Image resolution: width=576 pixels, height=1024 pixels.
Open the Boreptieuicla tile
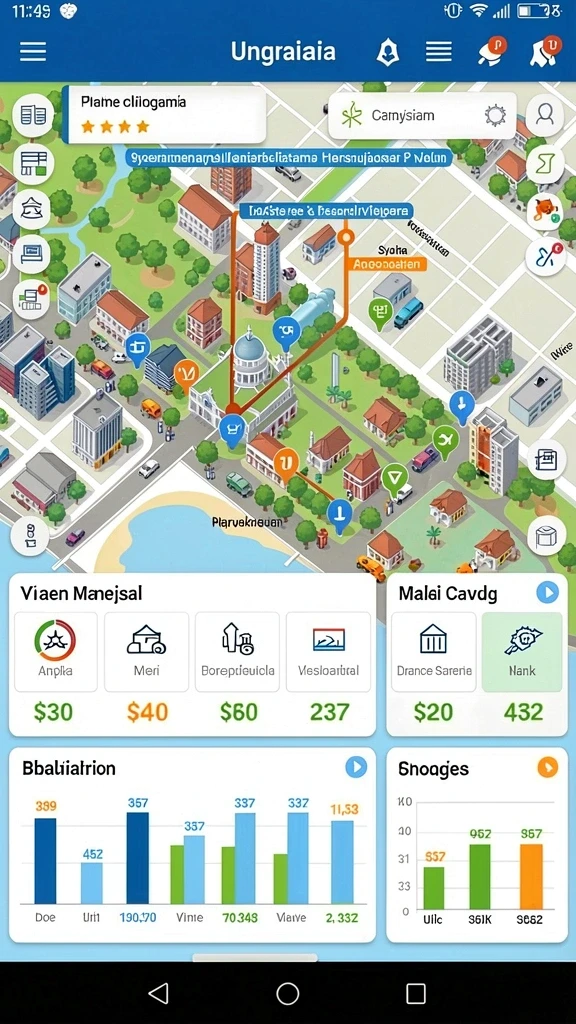(x=238, y=651)
